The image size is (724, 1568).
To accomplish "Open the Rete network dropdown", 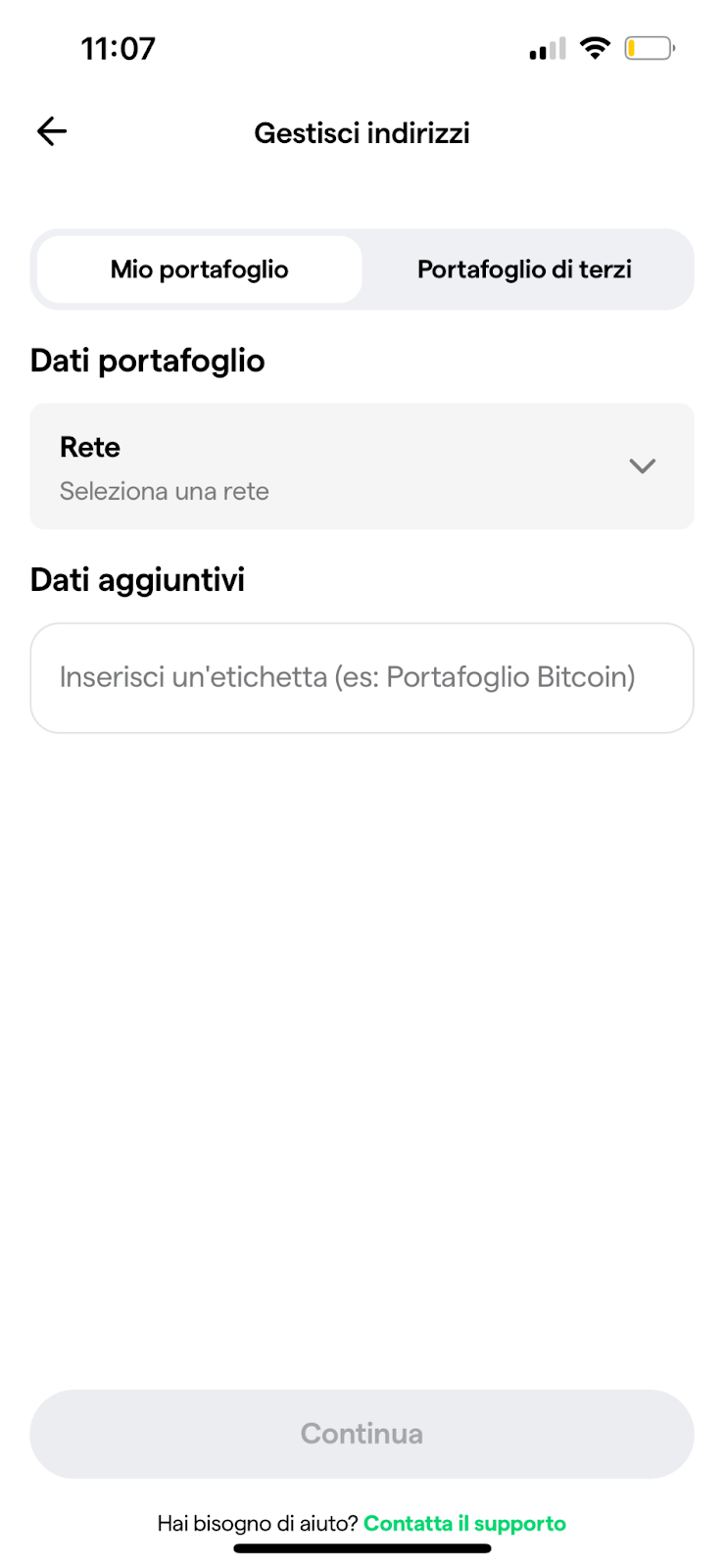I will coord(362,466).
